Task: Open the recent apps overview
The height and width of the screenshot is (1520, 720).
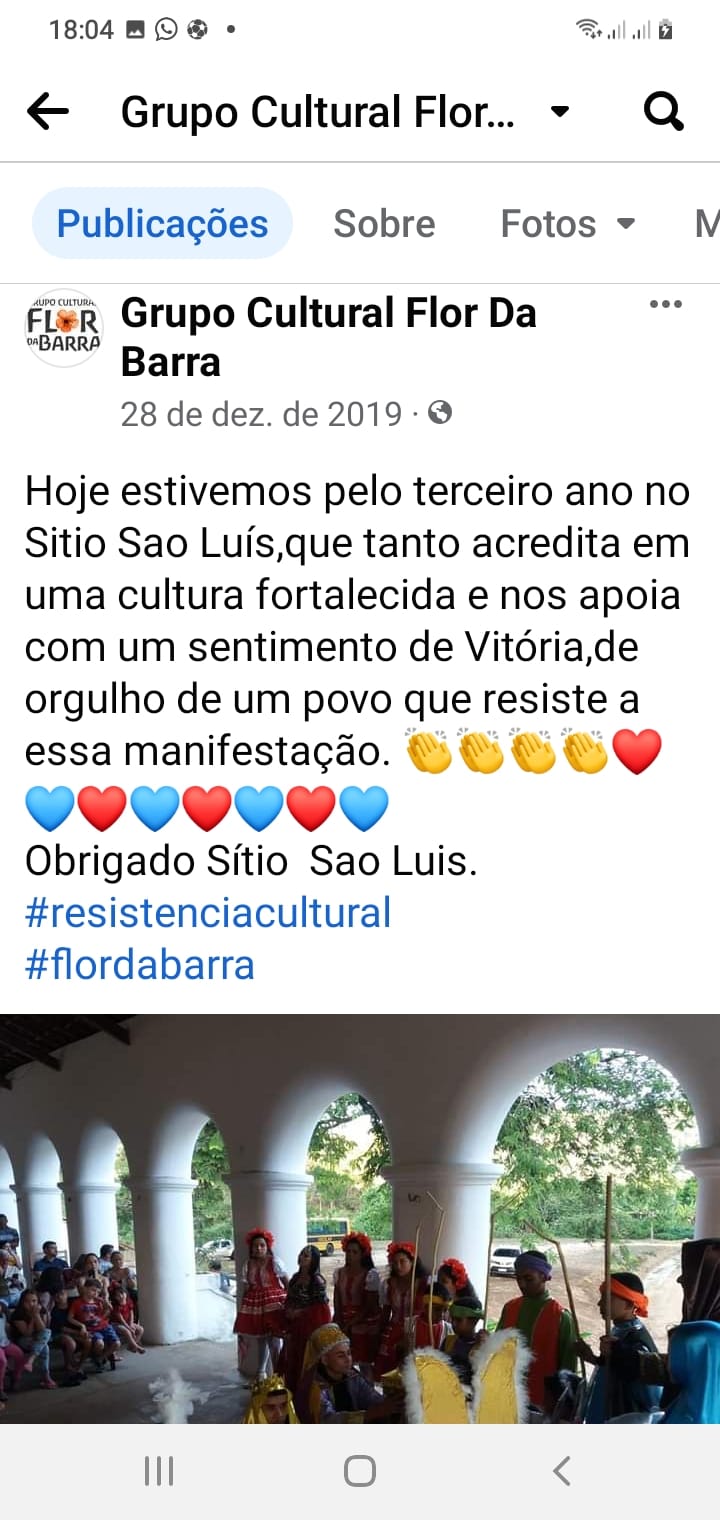Action: (x=159, y=1470)
